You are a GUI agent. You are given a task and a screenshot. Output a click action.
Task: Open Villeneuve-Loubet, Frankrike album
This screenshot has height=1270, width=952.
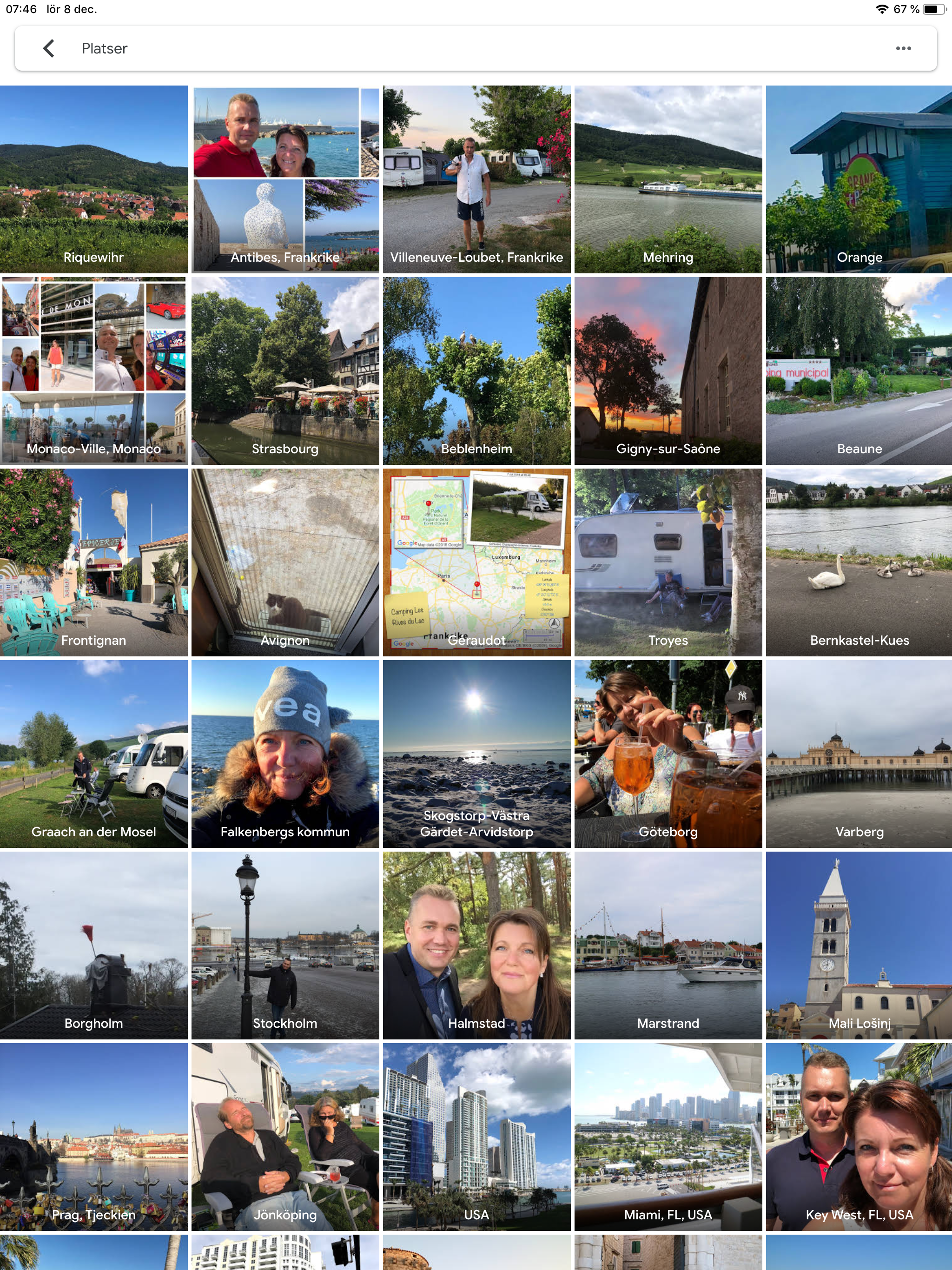(x=476, y=179)
